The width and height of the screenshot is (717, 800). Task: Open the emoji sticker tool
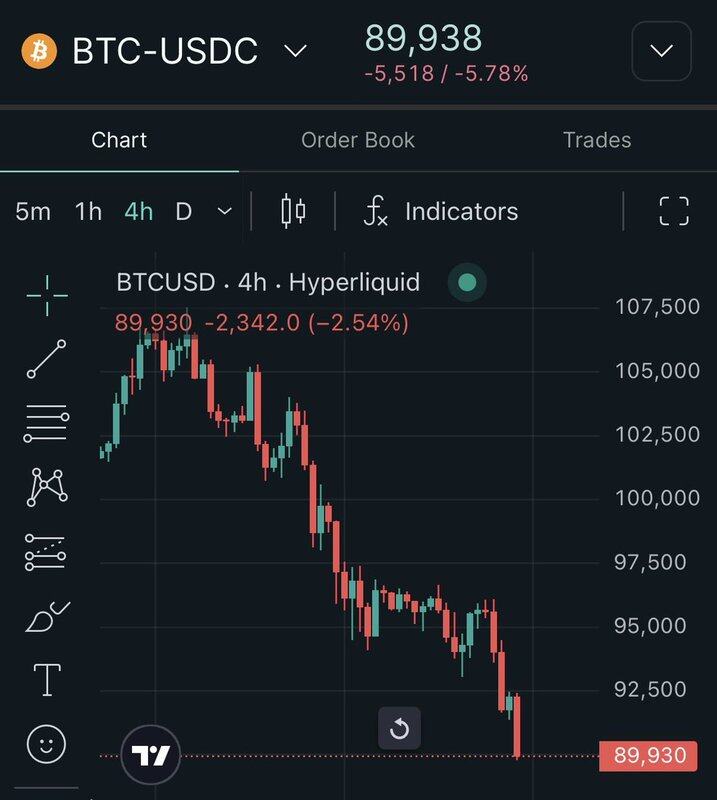tap(46, 743)
